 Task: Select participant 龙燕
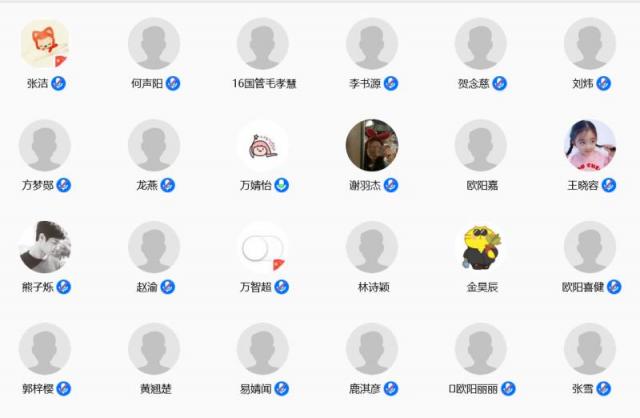click(154, 146)
